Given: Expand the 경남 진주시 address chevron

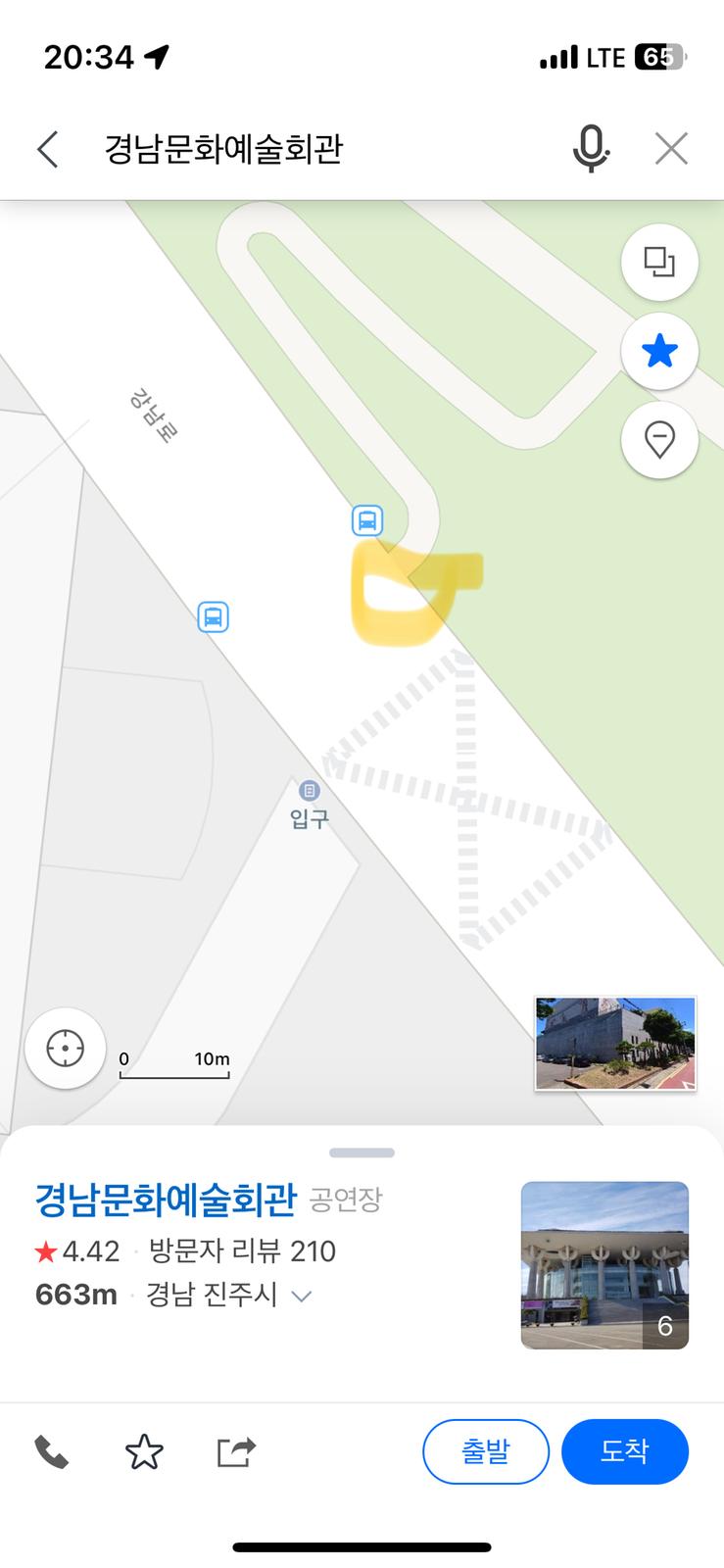Looking at the screenshot, I should [303, 1297].
